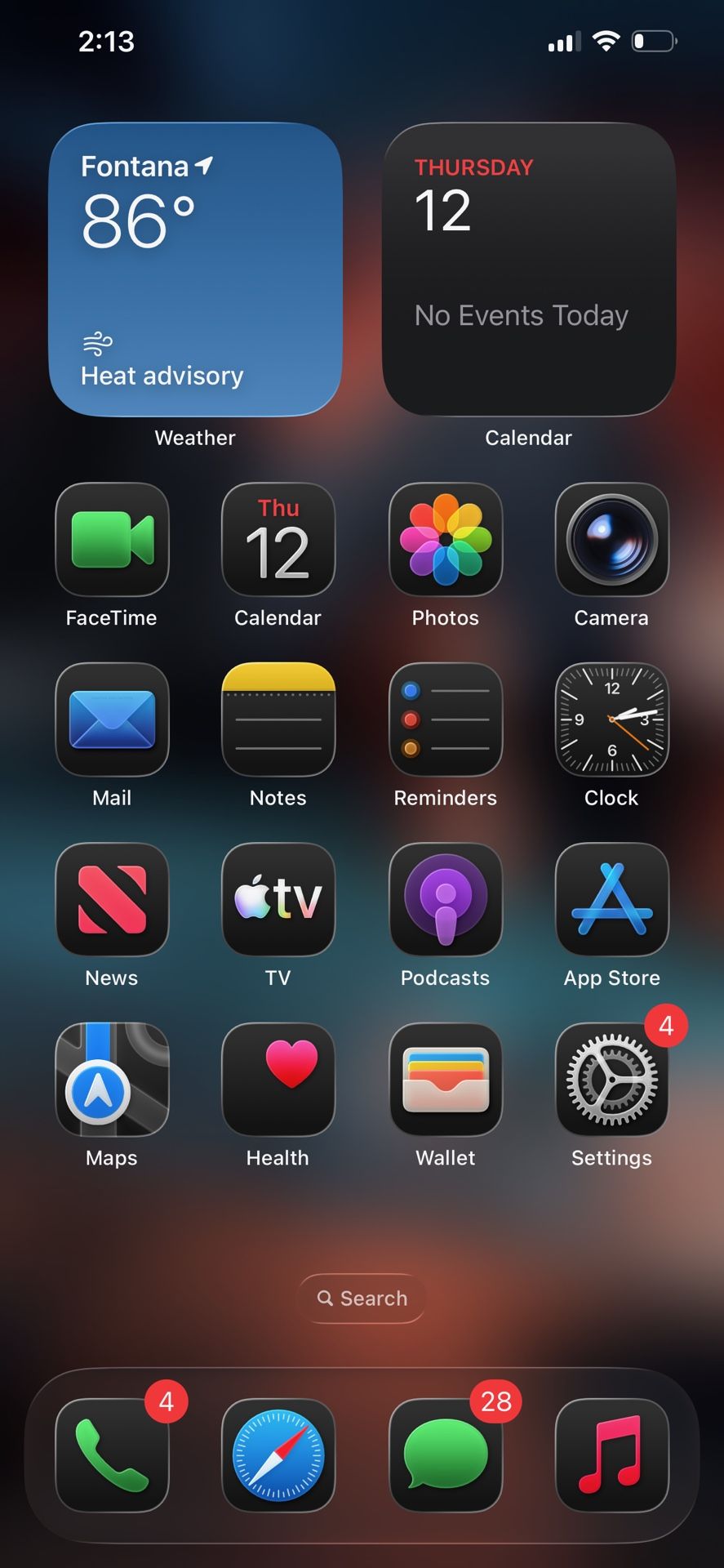Image resolution: width=724 pixels, height=1568 pixels.
Task: Open the Health app
Action: click(x=278, y=1080)
